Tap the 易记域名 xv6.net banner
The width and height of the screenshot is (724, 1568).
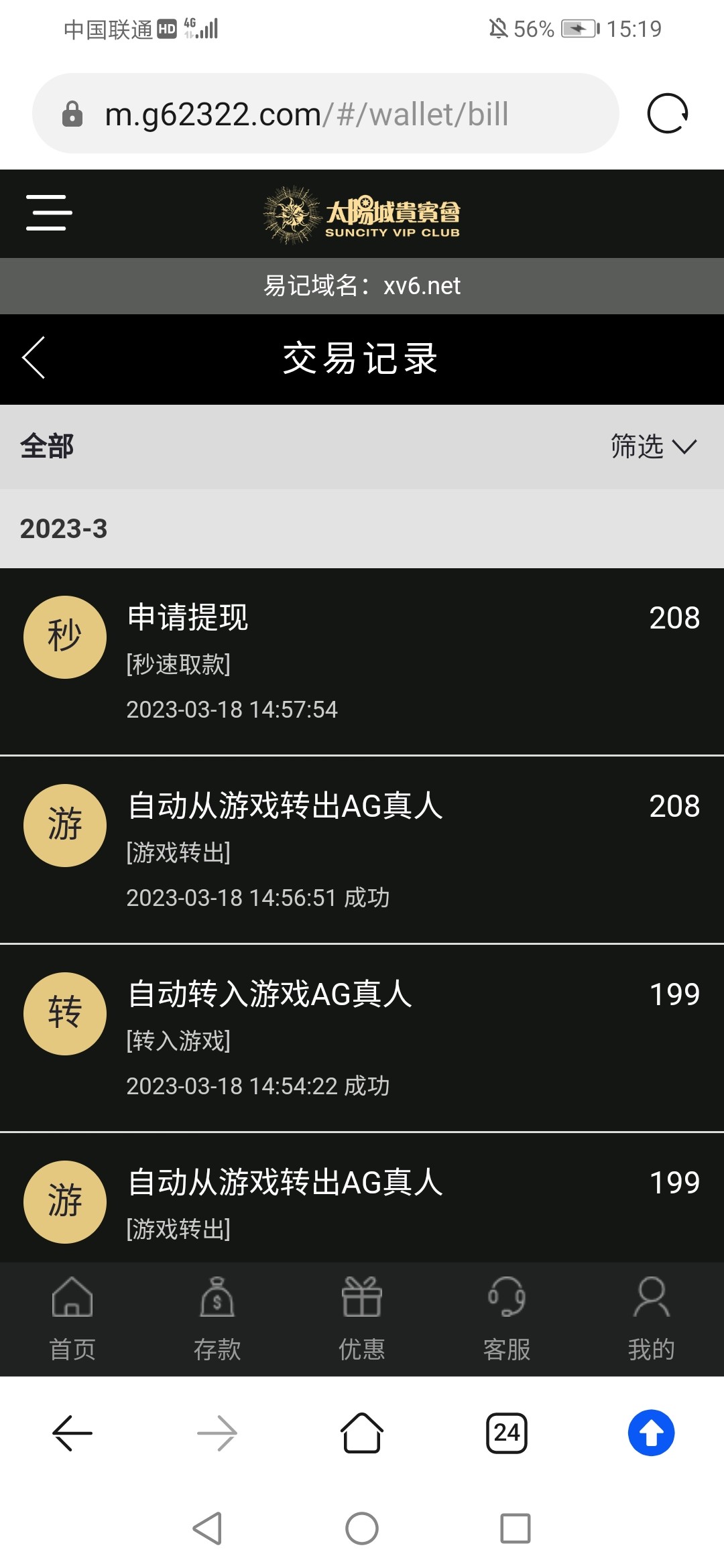362,286
